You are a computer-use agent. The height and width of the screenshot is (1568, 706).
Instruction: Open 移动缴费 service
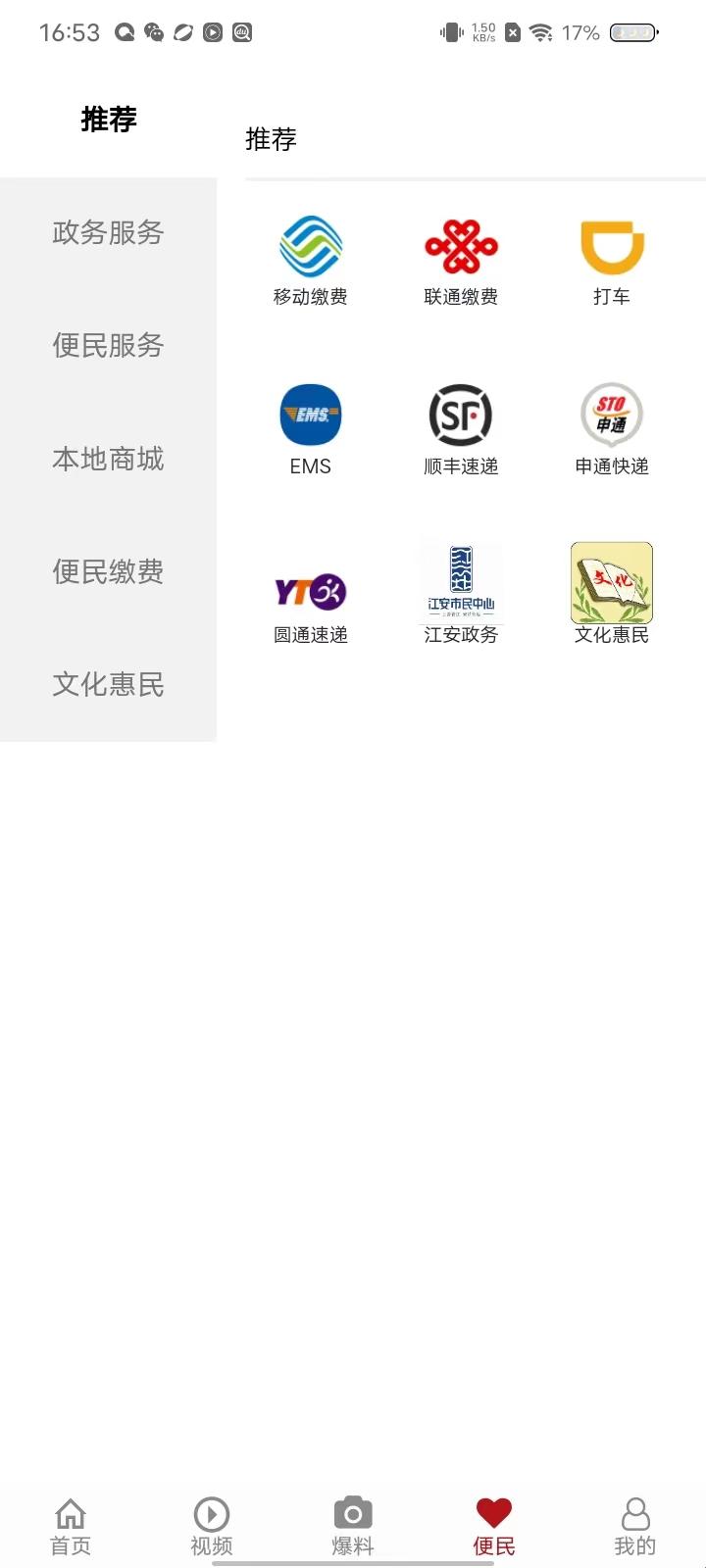coord(310,260)
